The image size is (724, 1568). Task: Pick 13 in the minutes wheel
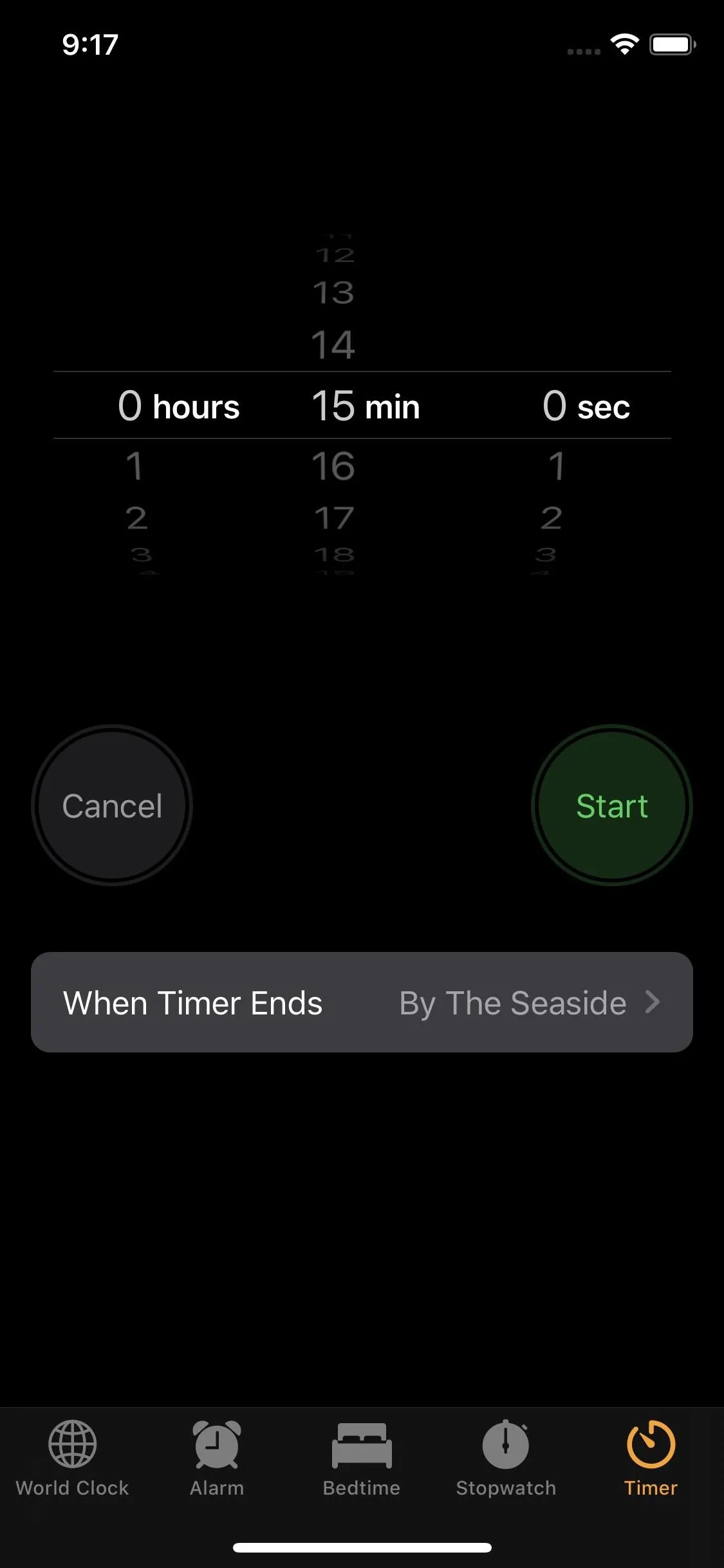tap(333, 293)
